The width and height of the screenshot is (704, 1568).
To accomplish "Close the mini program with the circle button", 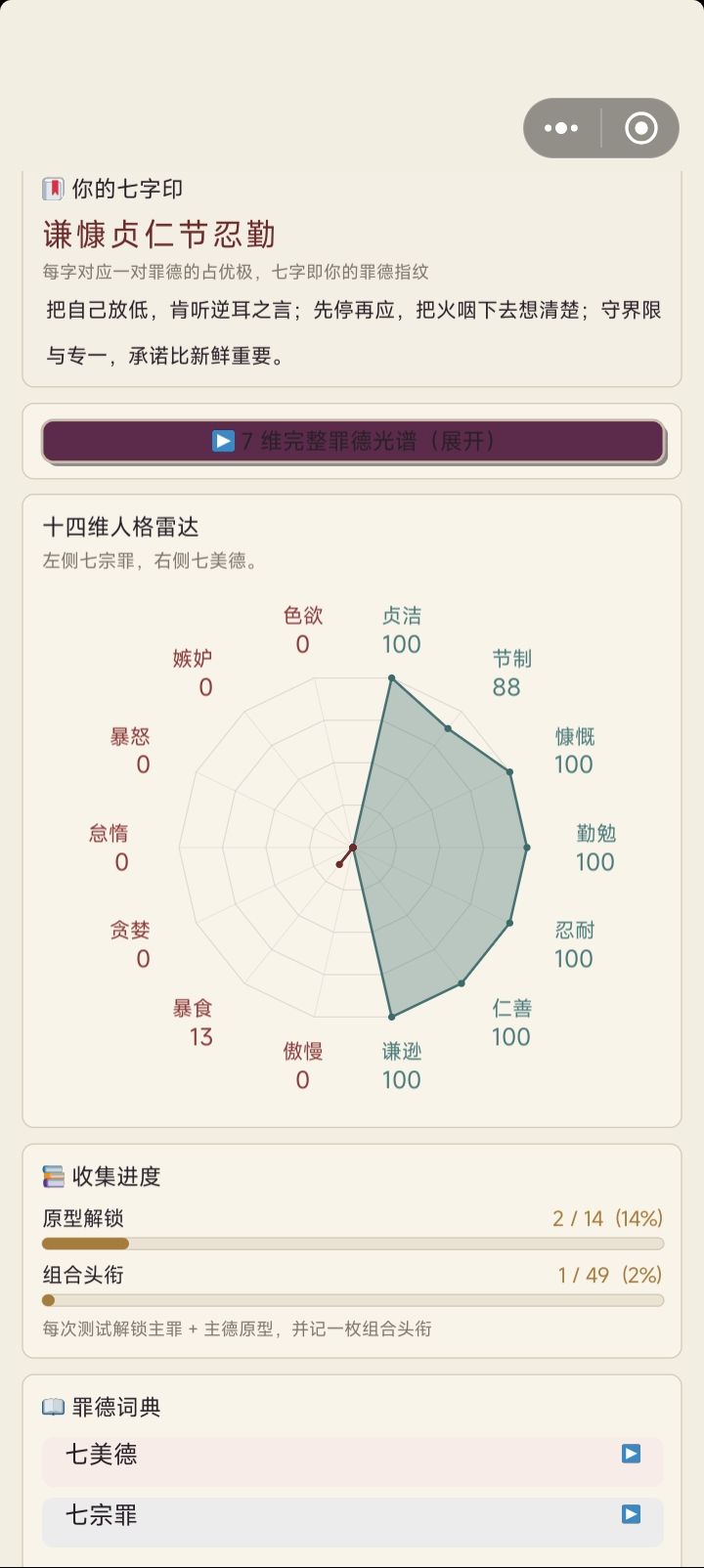I will click(641, 128).
